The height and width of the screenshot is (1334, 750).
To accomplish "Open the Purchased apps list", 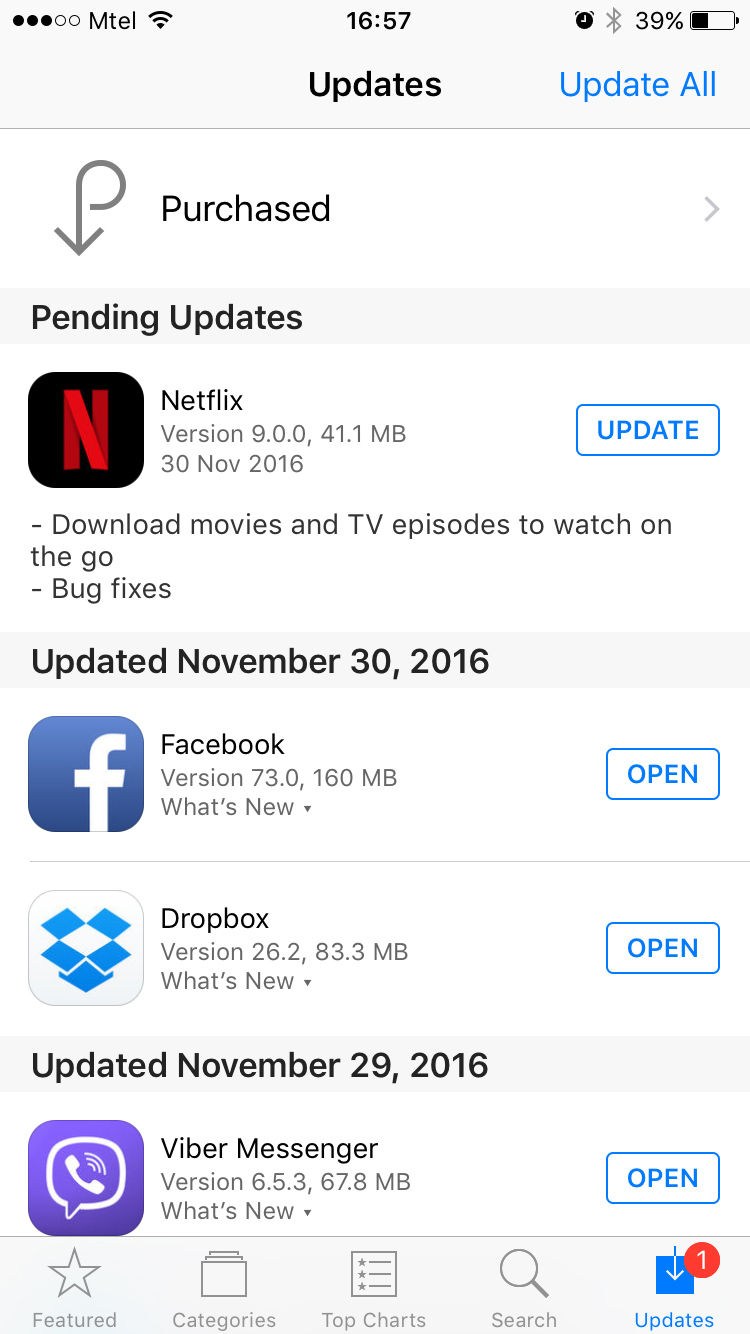I will click(375, 209).
